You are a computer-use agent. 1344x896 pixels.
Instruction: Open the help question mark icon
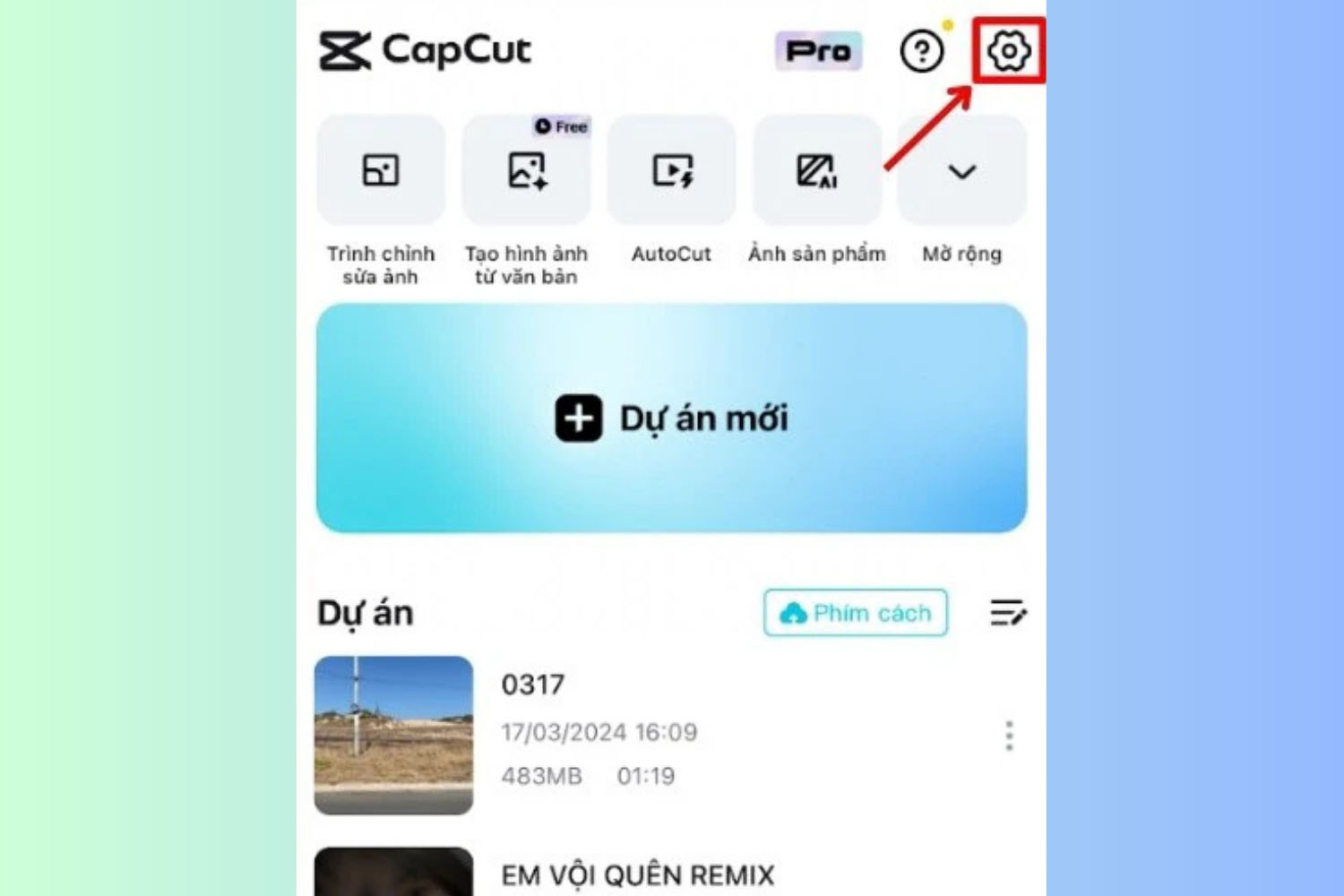coord(921,51)
